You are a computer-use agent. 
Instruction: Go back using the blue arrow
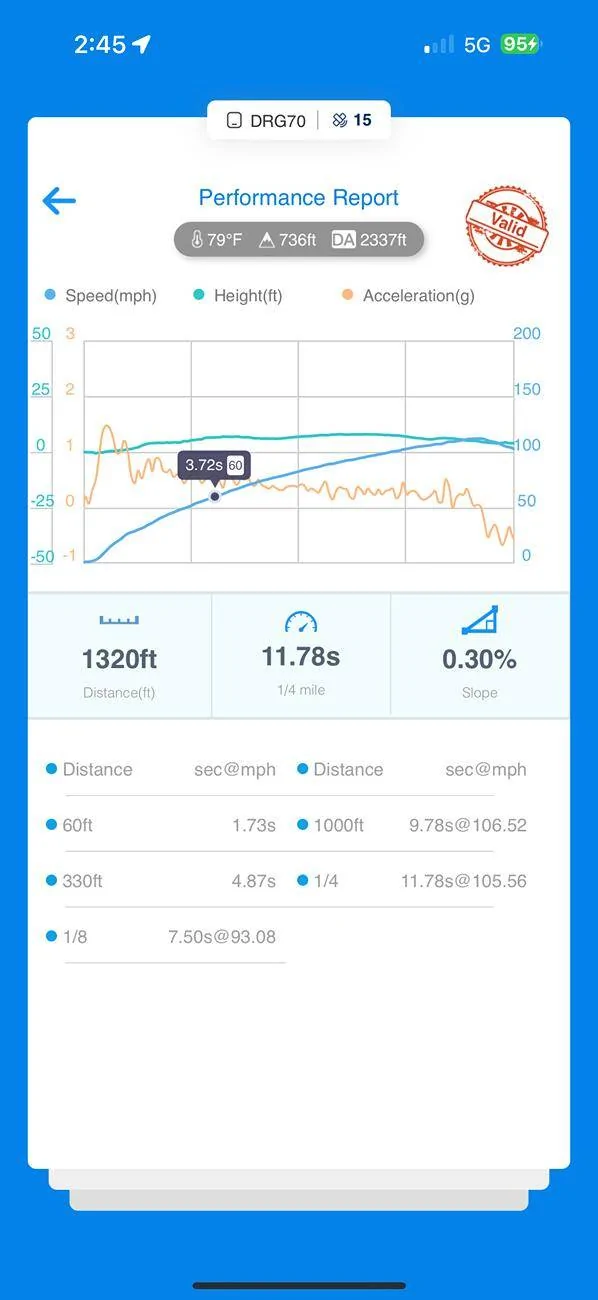coord(59,200)
